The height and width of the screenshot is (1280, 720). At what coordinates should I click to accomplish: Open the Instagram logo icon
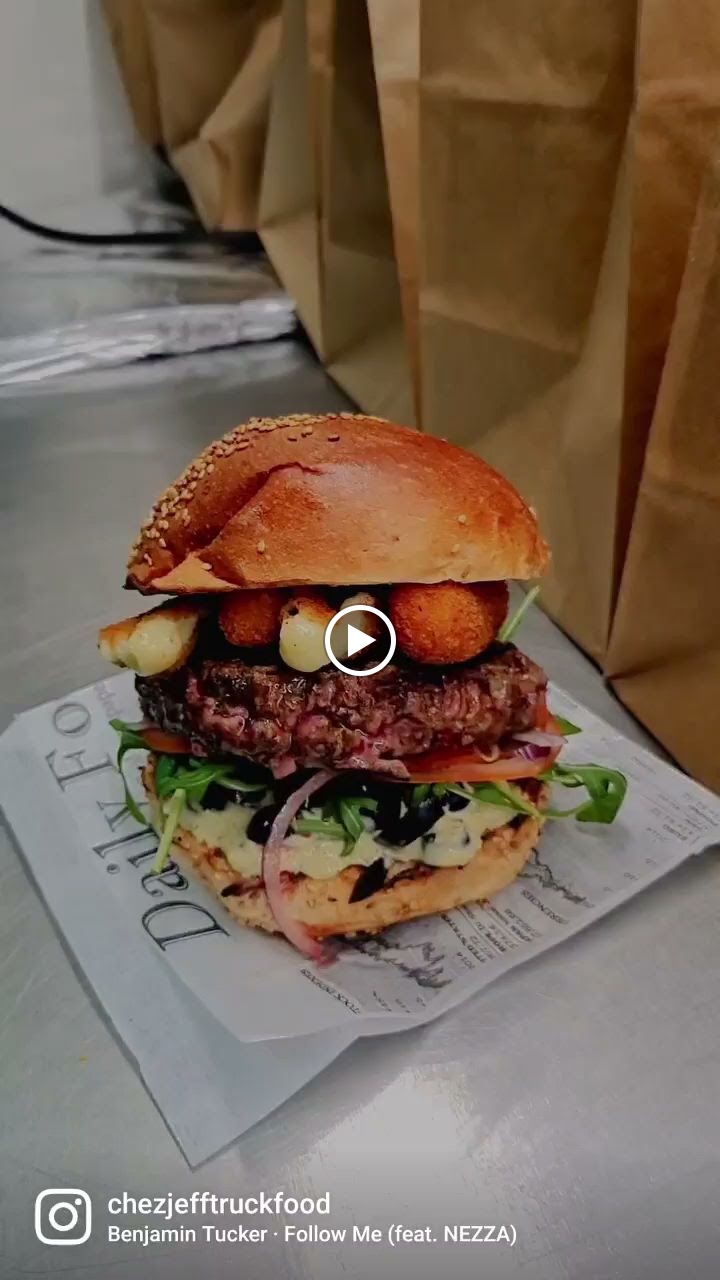[63, 1217]
